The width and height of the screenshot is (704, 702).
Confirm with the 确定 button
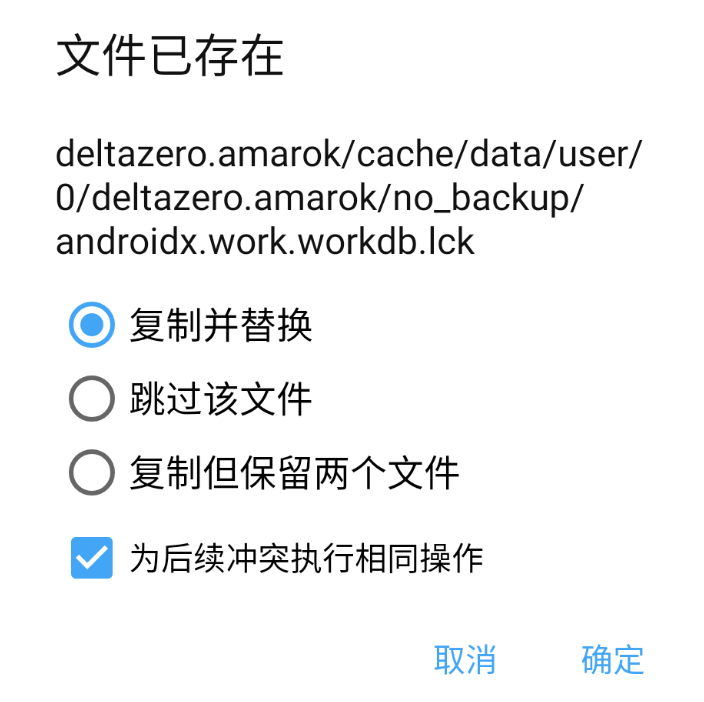pyautogui.click(x=612, y=660)
